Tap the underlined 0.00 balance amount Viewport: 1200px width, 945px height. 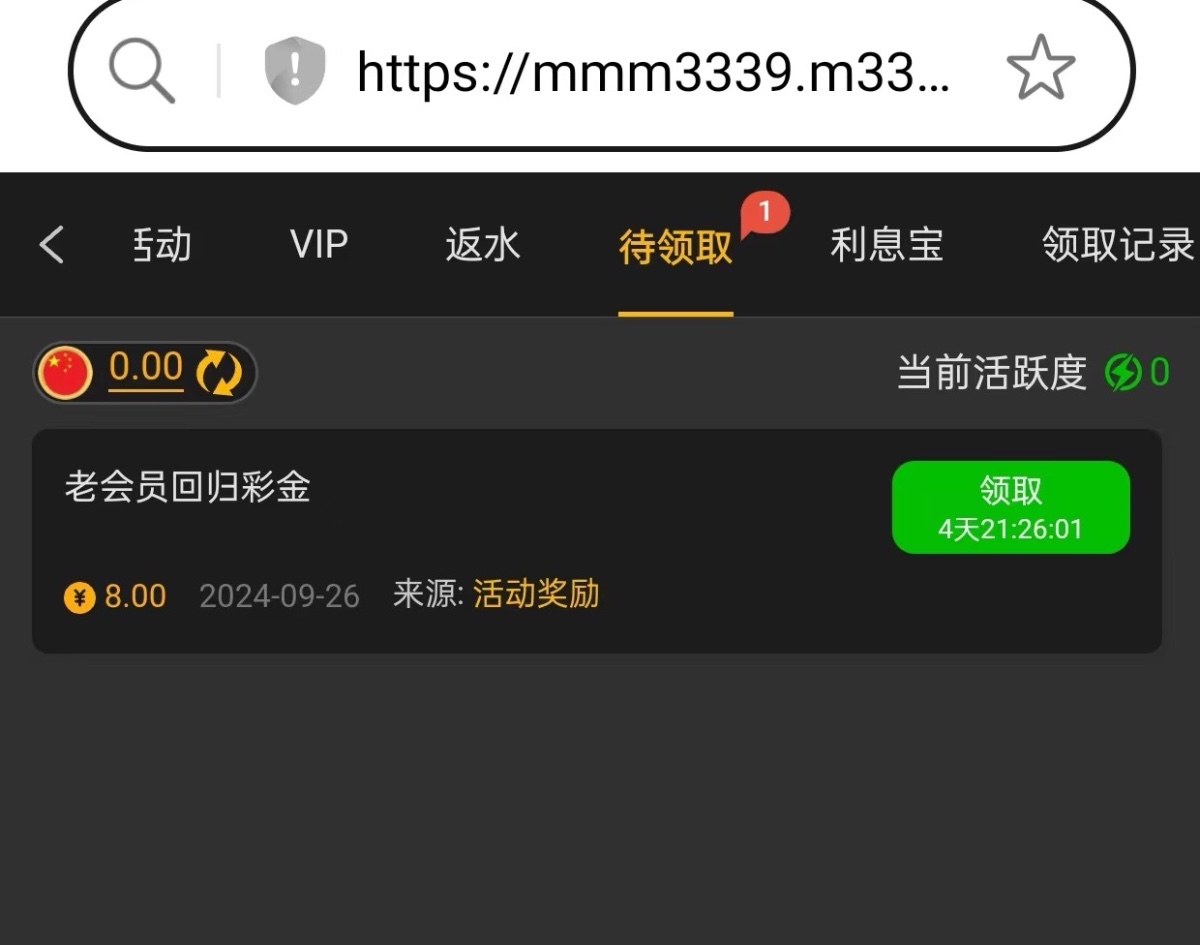(146, 369)
